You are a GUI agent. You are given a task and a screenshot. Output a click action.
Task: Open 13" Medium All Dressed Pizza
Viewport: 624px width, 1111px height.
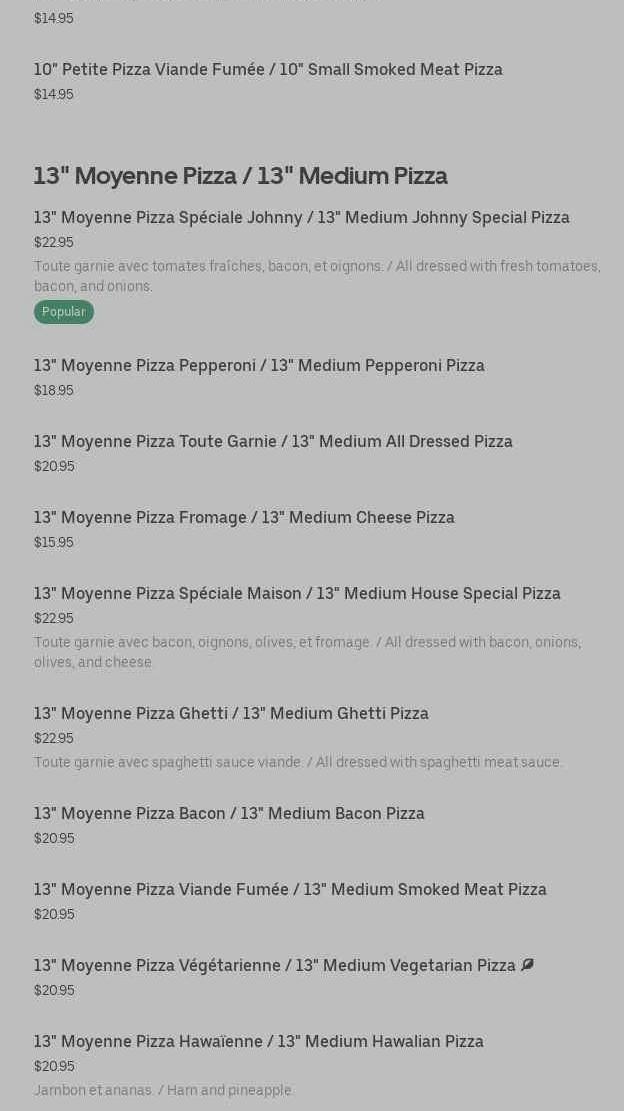pyautogui.click(x=273, y=442)
